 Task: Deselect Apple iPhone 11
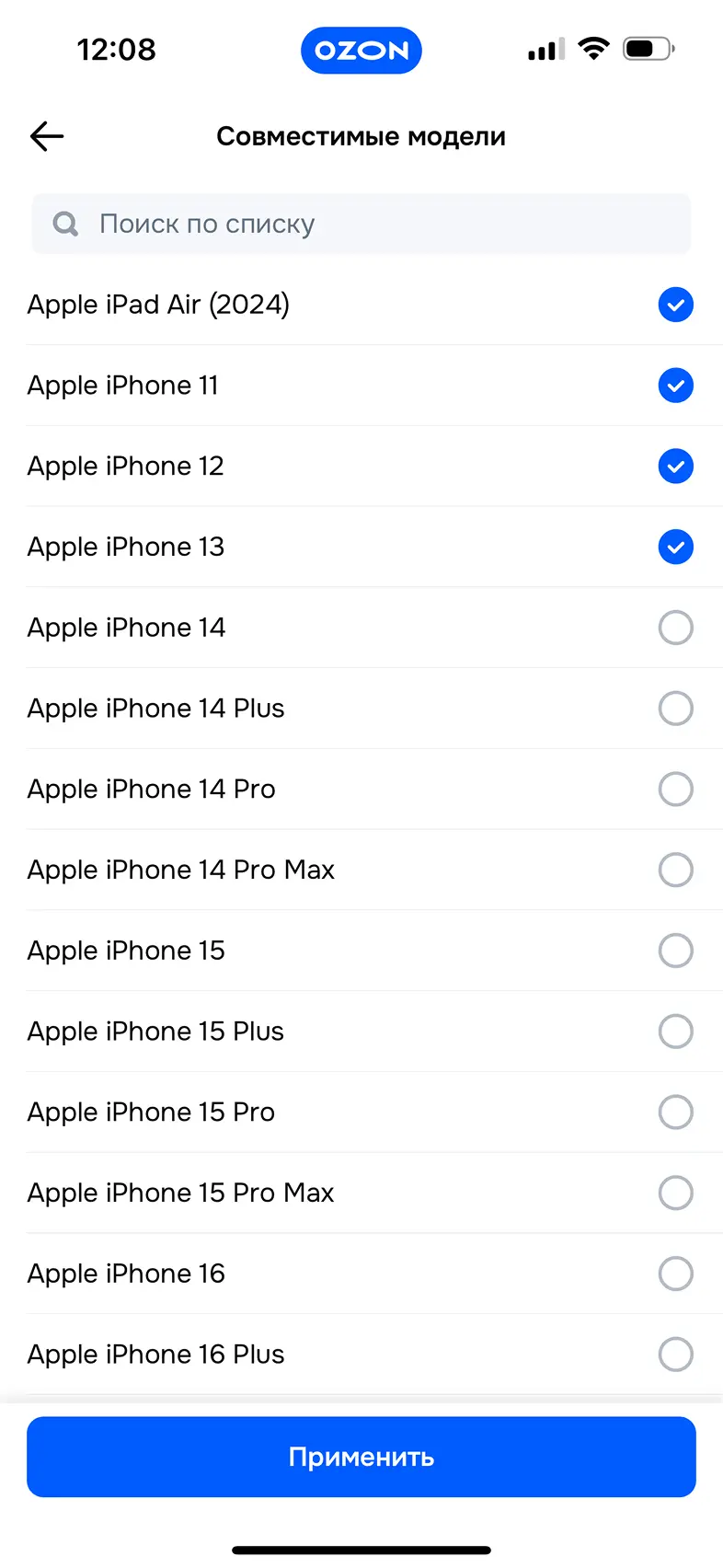(x=675, y=386)
